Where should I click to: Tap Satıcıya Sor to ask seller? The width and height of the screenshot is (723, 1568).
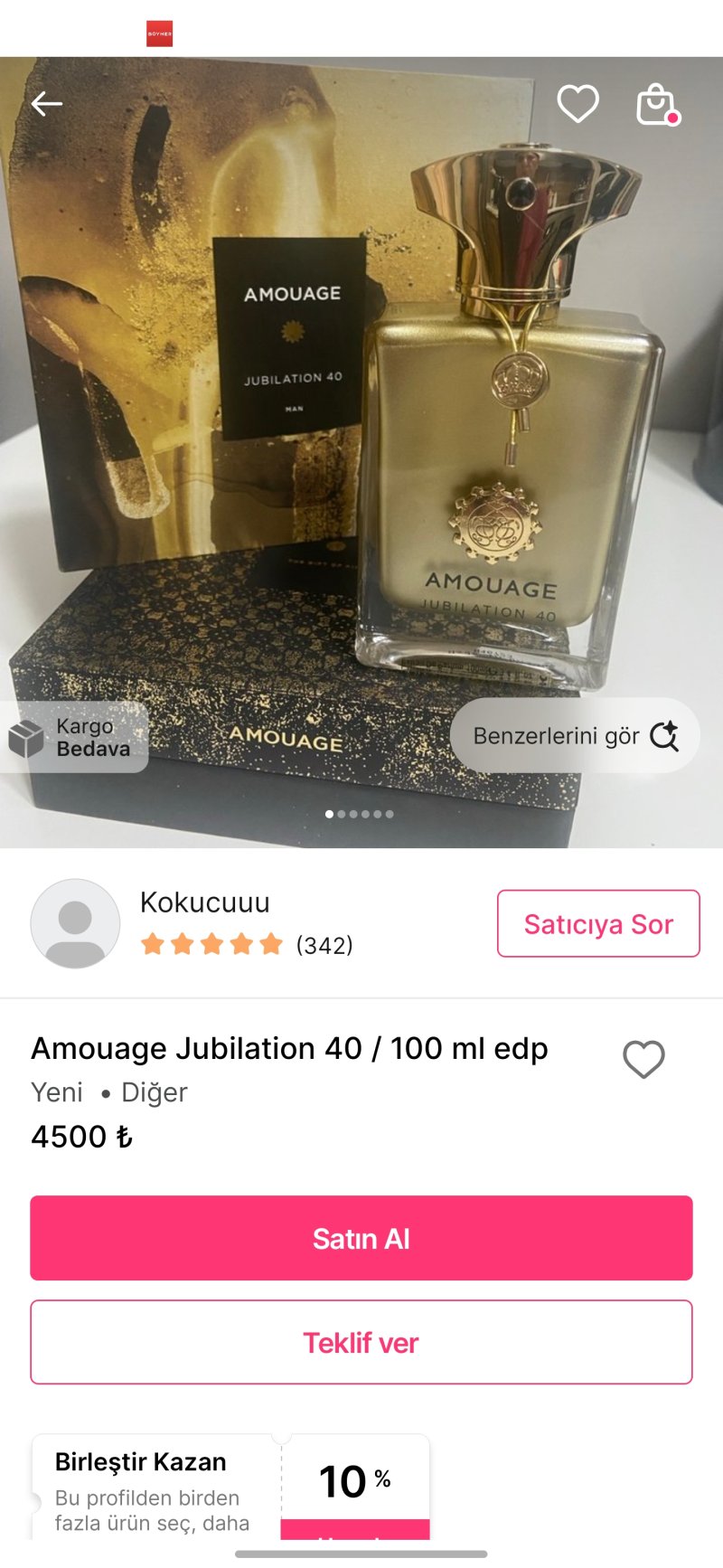click(598, 923)
